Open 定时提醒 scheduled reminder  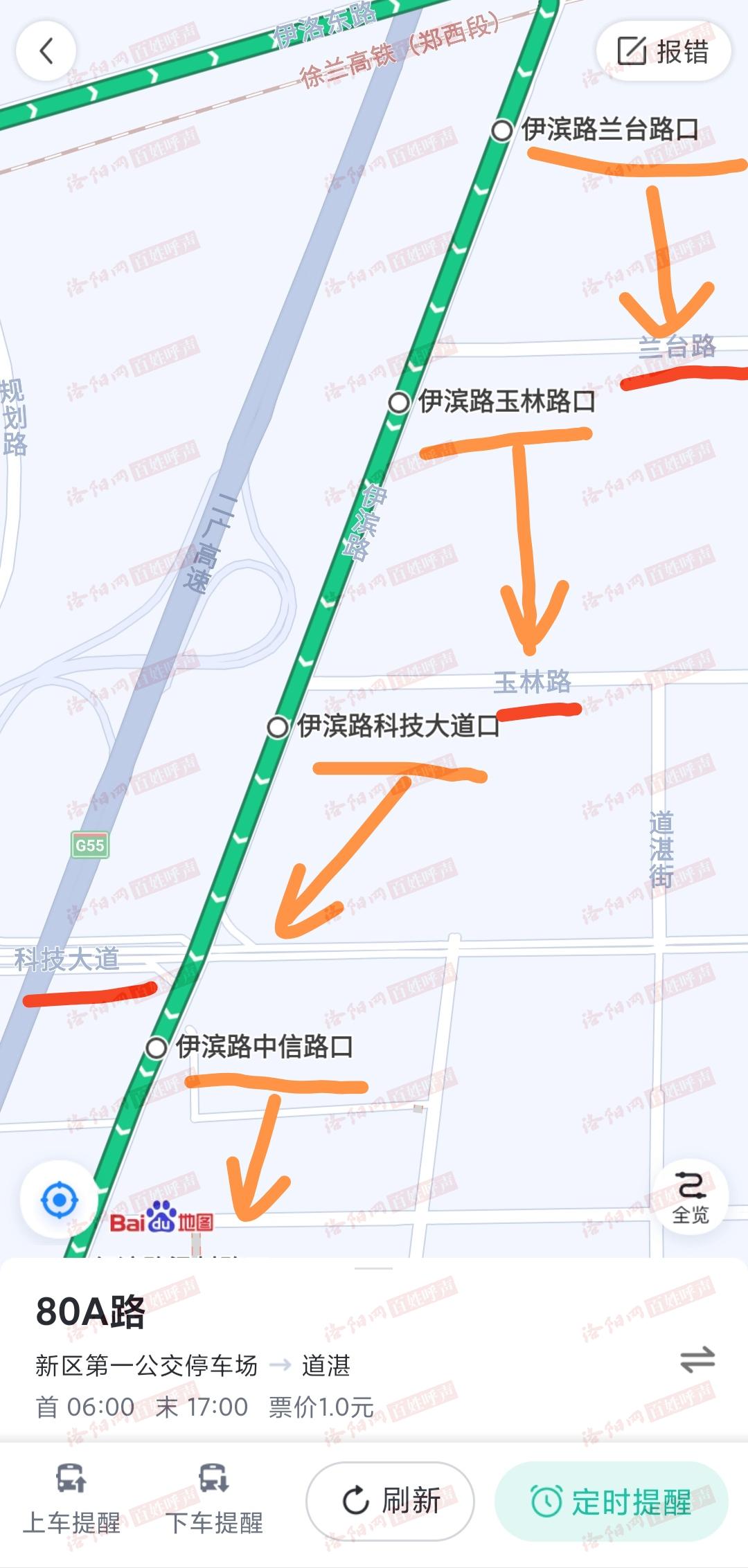pyautogui.click(x=611, y=1502)
